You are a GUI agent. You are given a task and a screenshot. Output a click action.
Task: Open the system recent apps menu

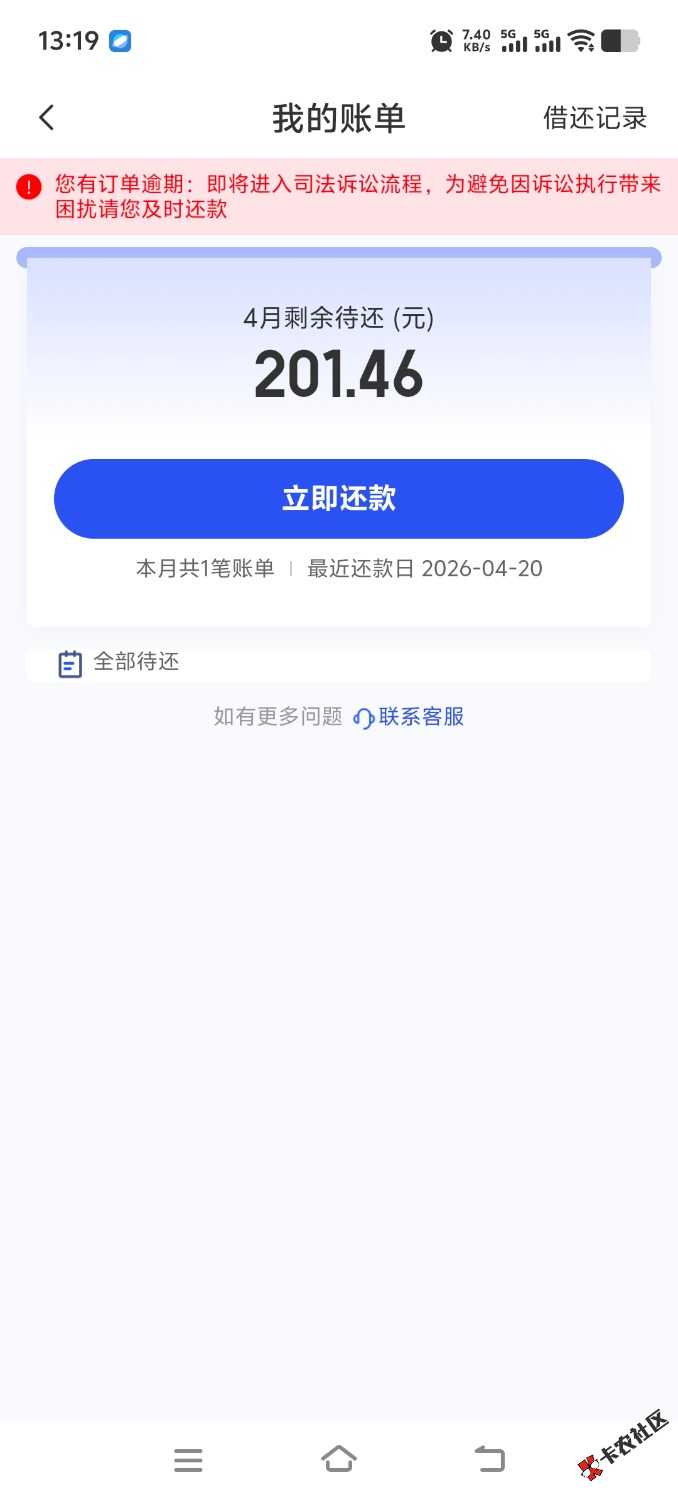pos(188,1460)
